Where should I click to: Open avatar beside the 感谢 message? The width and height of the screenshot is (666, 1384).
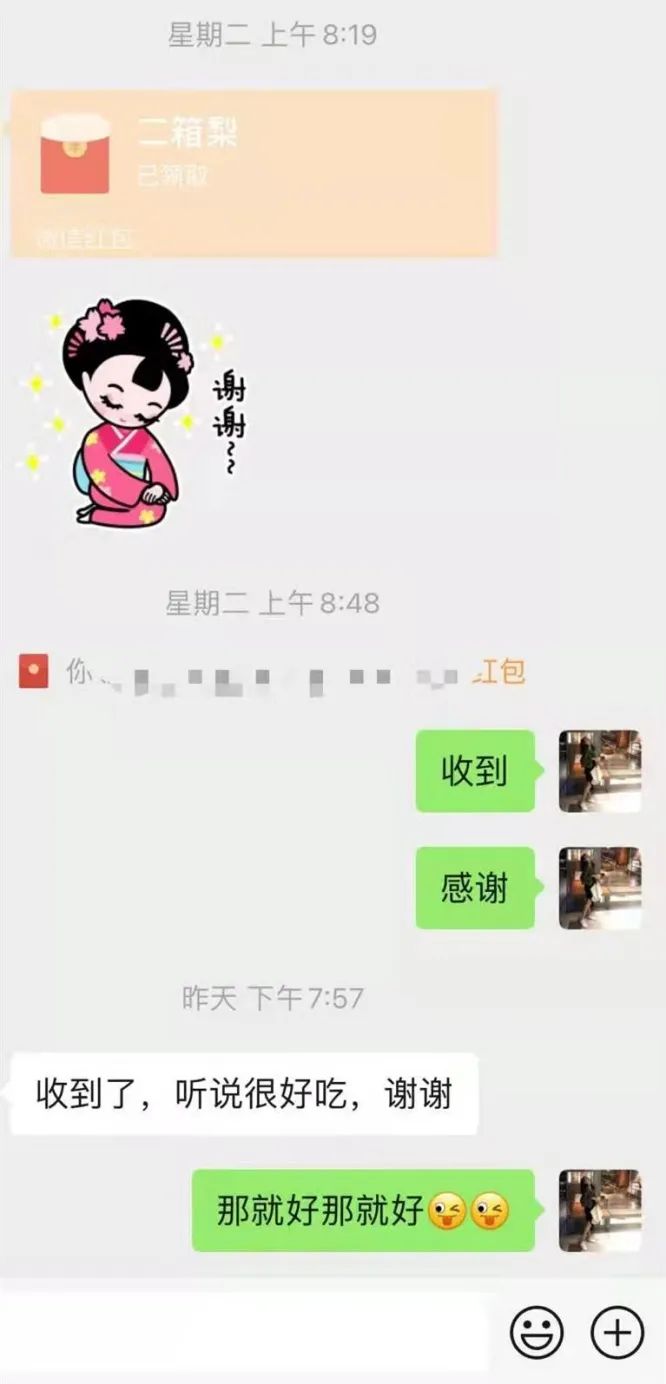[x=599, y=888]
